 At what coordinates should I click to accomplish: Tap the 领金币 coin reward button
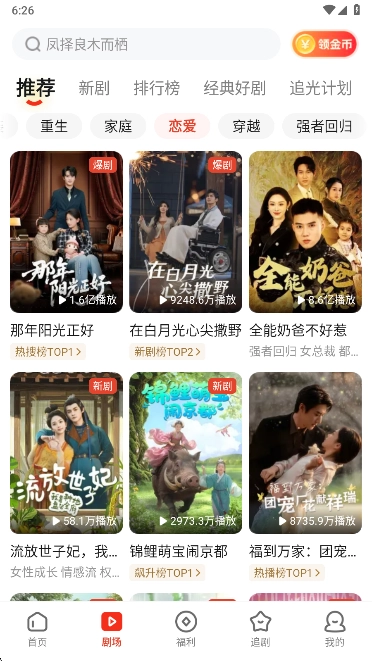click(324, 44)
